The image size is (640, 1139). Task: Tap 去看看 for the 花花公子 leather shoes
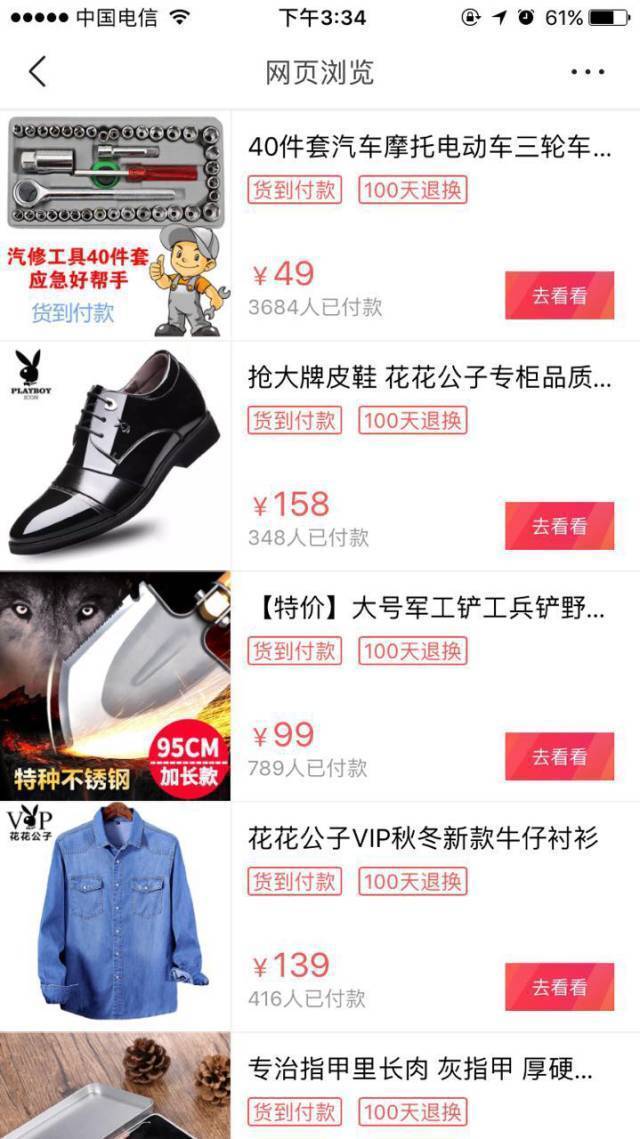coord(559,526)
